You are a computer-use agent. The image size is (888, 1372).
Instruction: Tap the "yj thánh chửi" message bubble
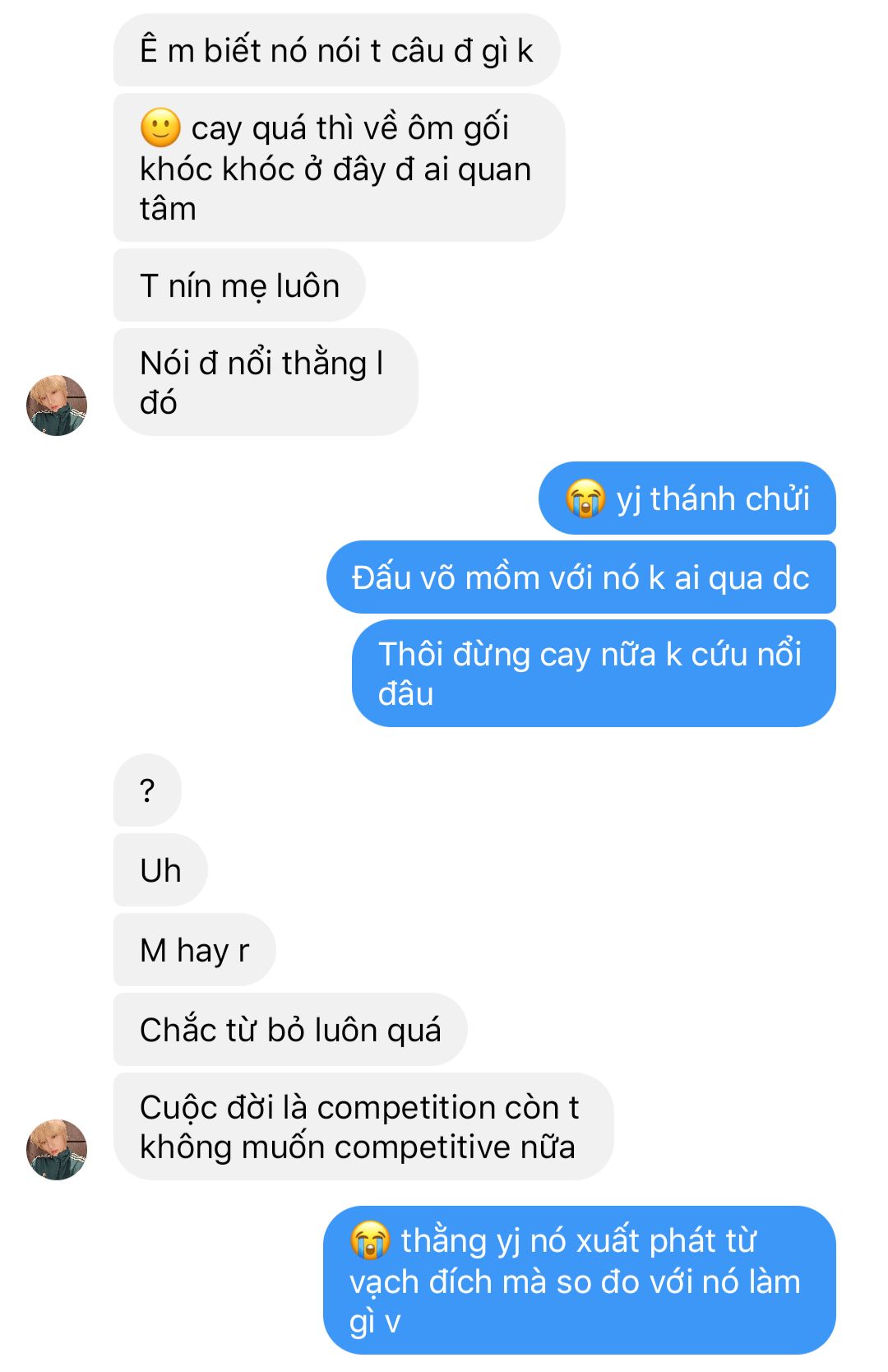point(687,498)
